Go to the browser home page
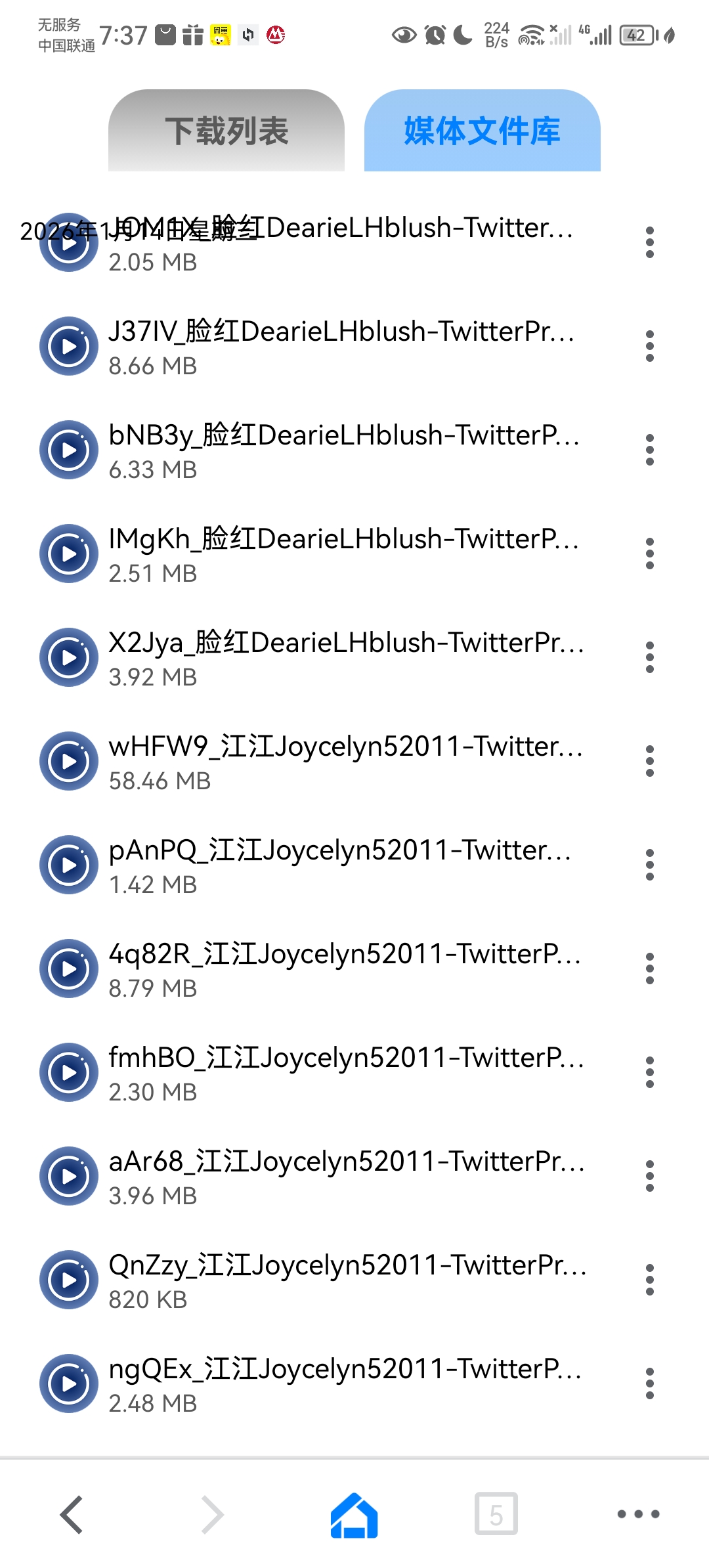The image size is (709, 1568). click(354, 1514)
